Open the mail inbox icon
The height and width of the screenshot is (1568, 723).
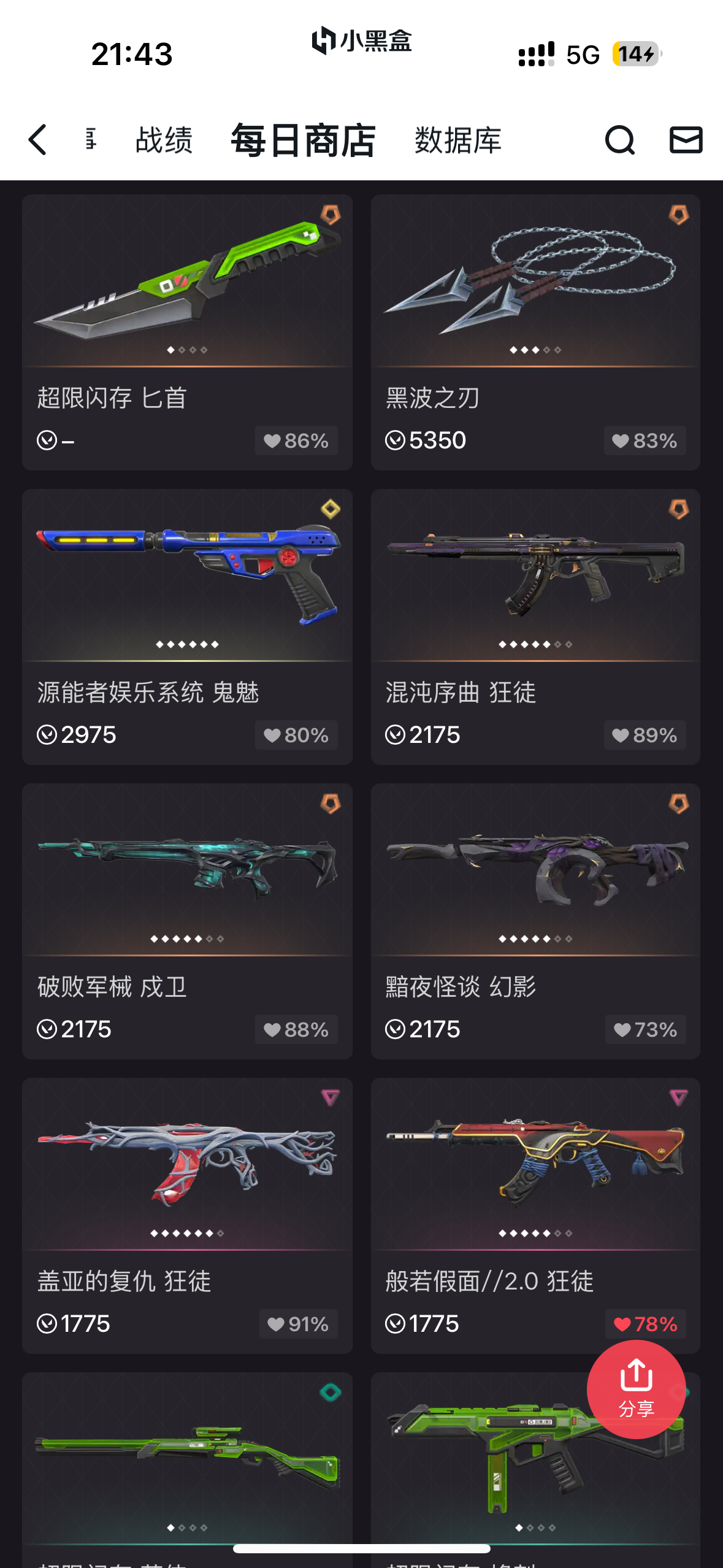[x=686, y=140]
